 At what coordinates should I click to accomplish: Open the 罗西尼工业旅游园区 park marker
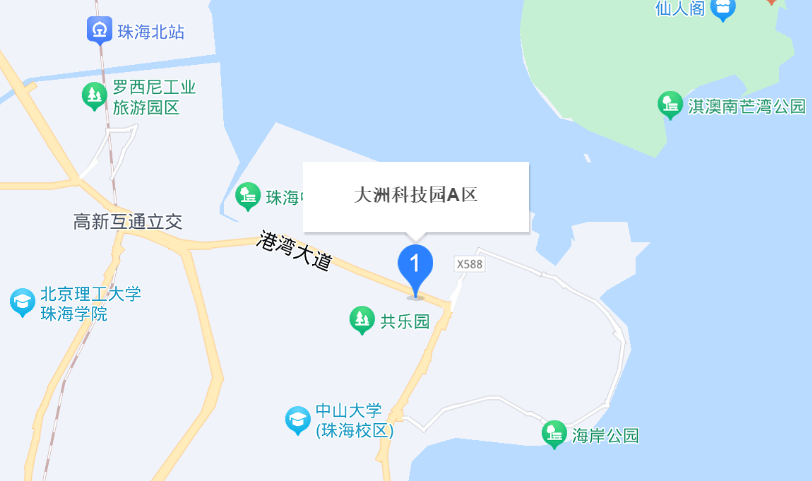[94, 97]
